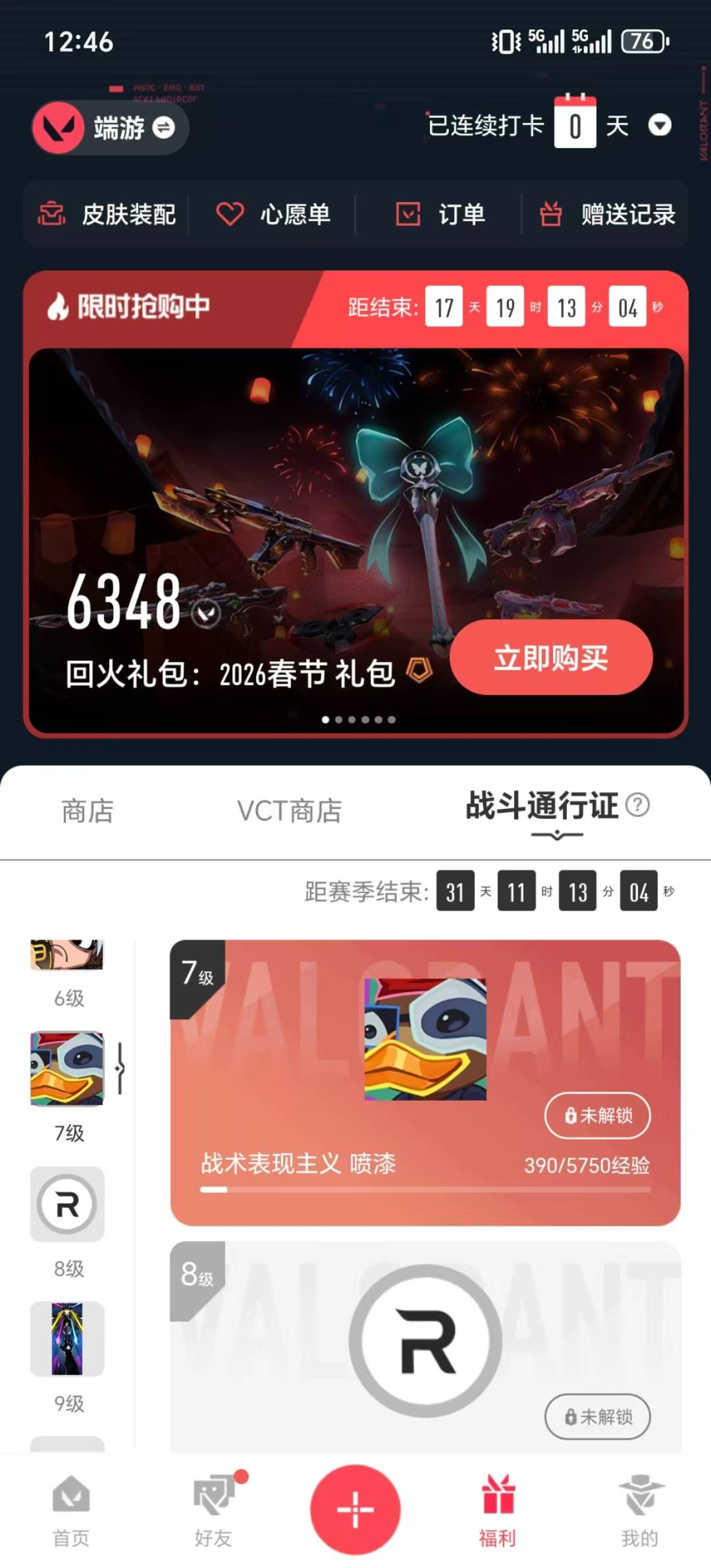The width and height of the screenshot is (711, 1568).
Task: Expand the check-in streak dropdown arrow
Action: pos(660,125)
